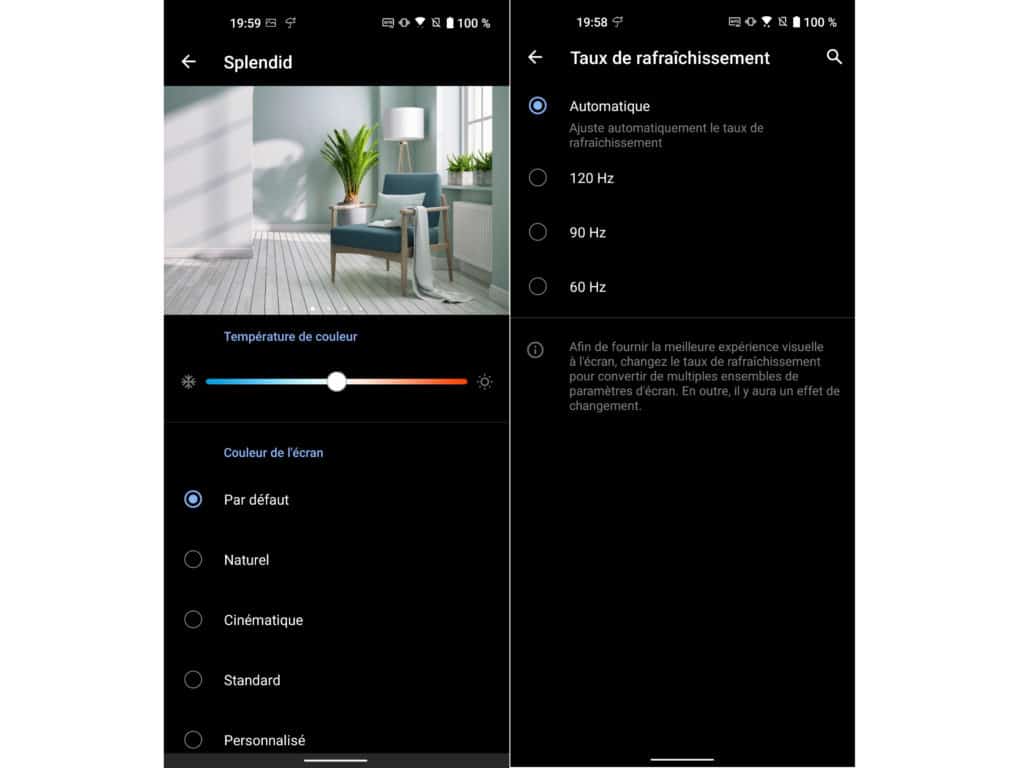Select the Par défaut screen color
Image resolution: width=1024 pixels, height=768 pixels.
pos(193,499)
